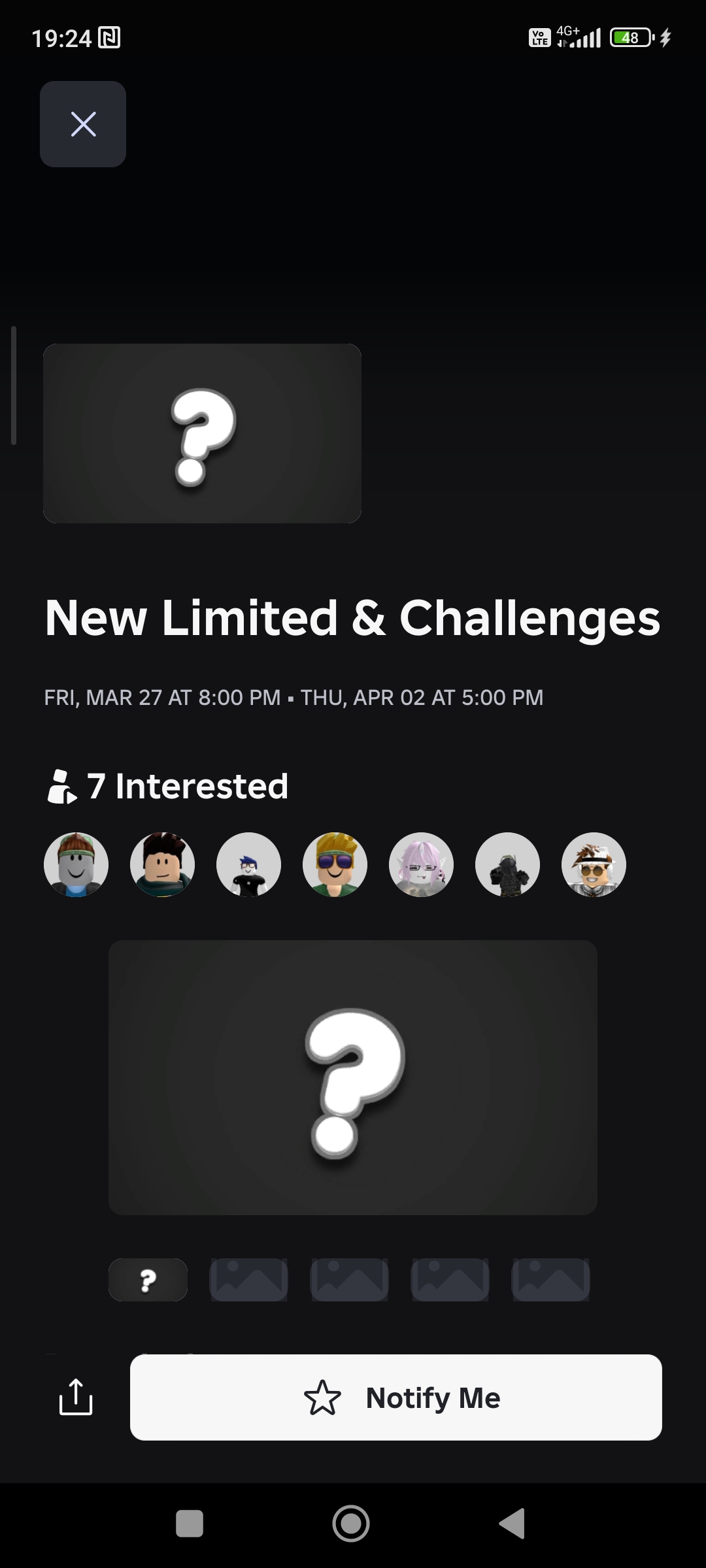Tap the Notify Me button
Viewport: 706px width, 1568px height.
pos(395,1397)
